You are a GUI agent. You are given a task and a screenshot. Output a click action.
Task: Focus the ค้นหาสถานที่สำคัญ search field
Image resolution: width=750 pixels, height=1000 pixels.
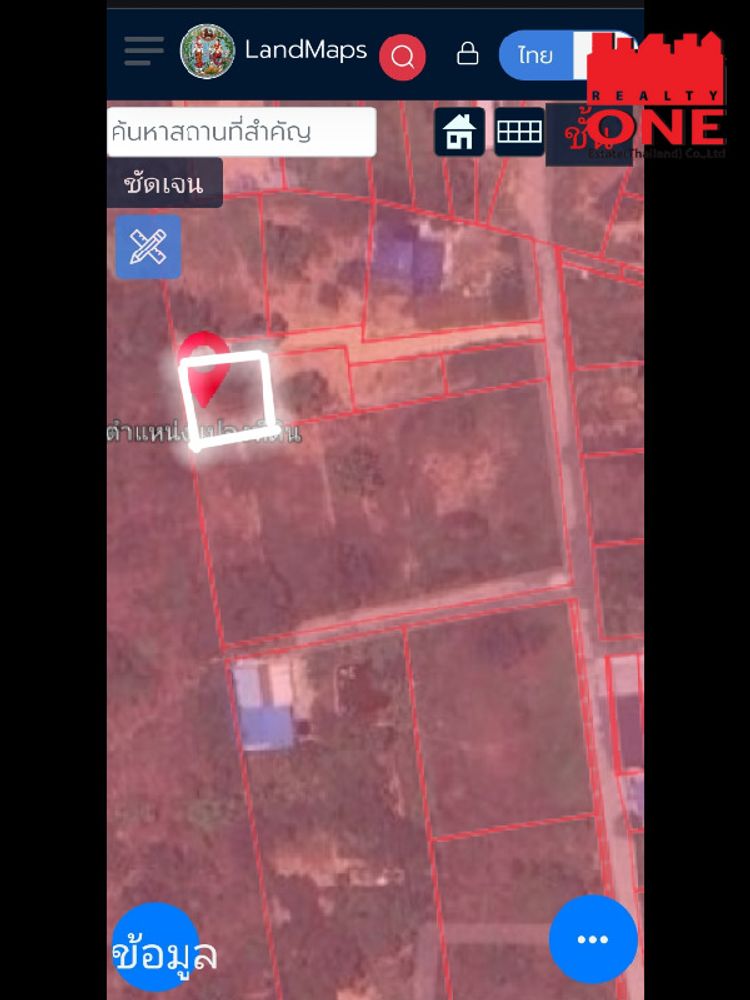241,132
